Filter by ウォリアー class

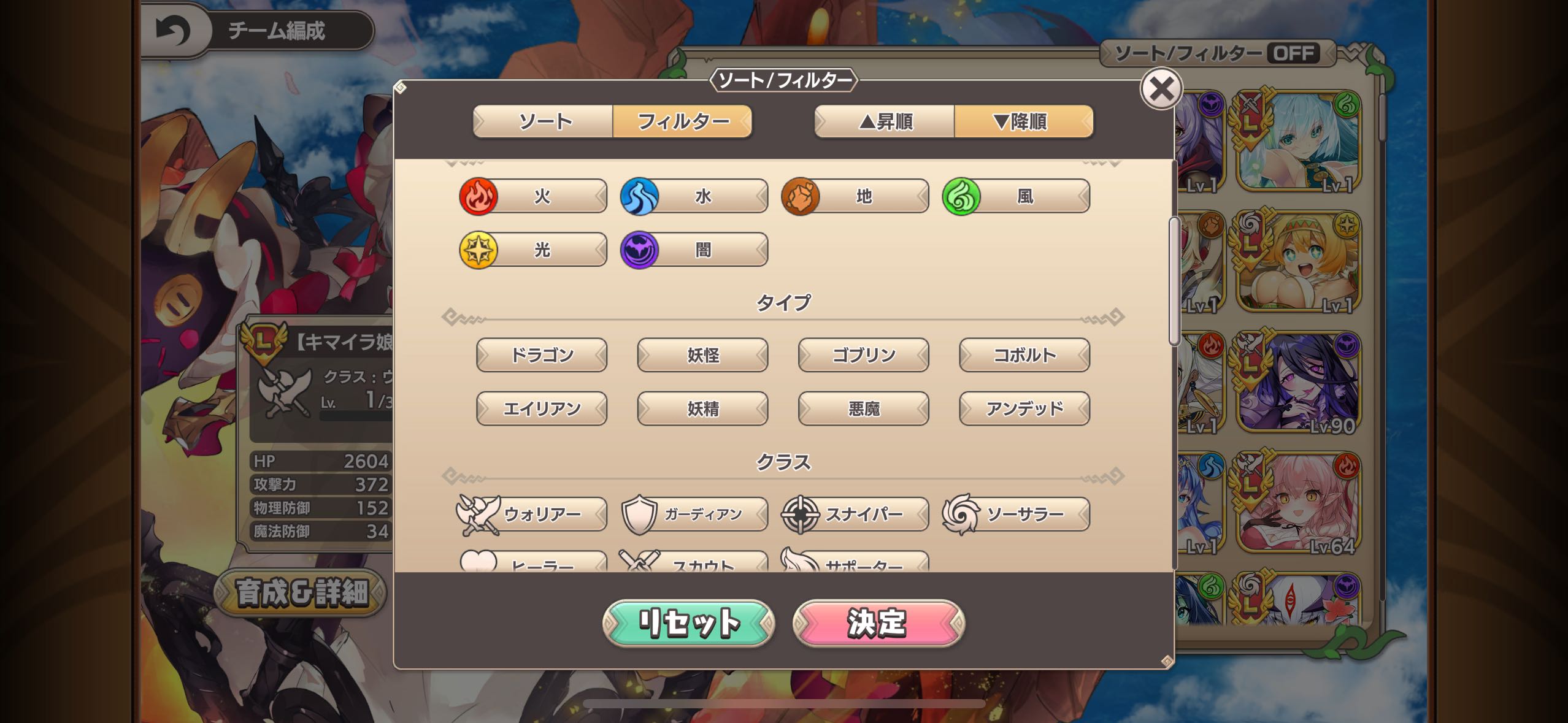pos(534,514)
